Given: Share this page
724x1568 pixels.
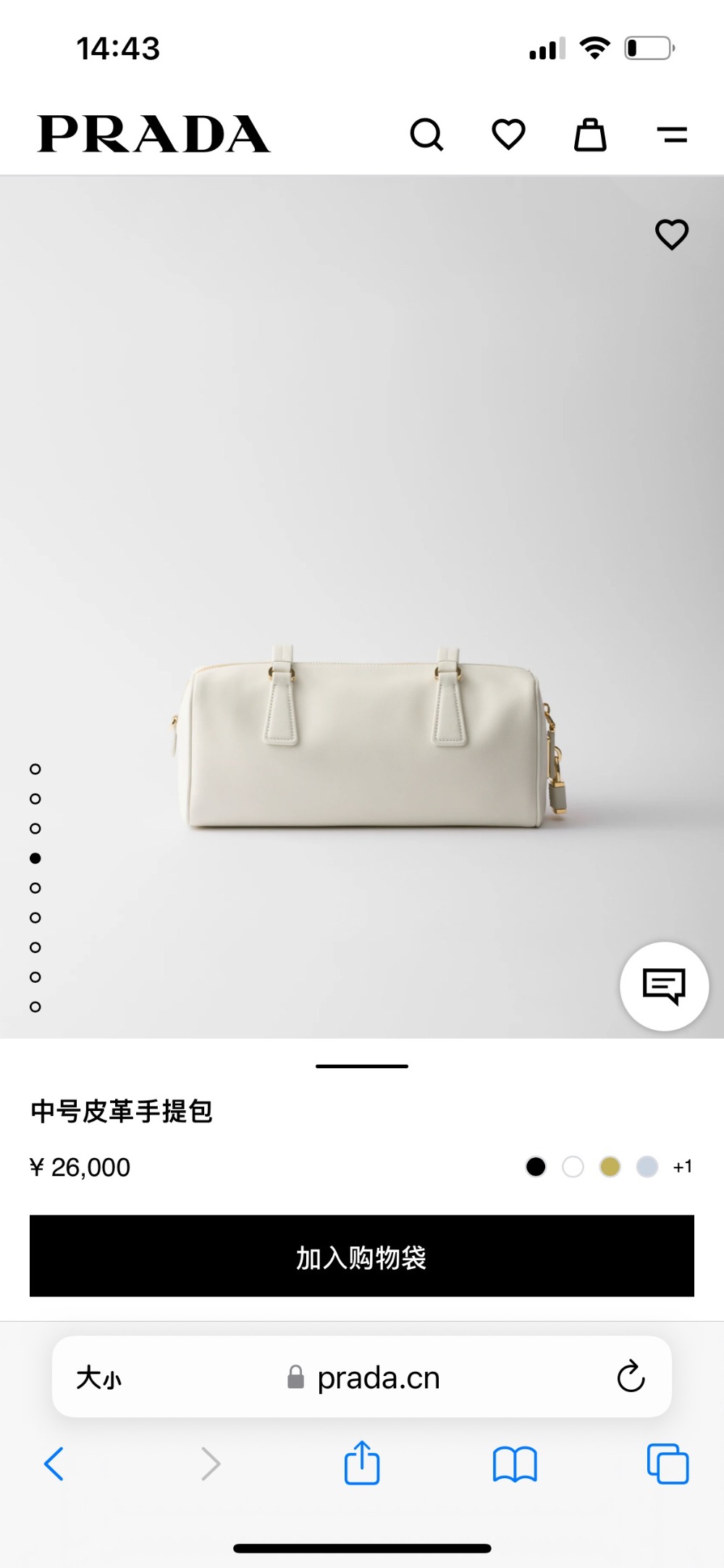Looking at the screenshot, I should coord(362,1464).
